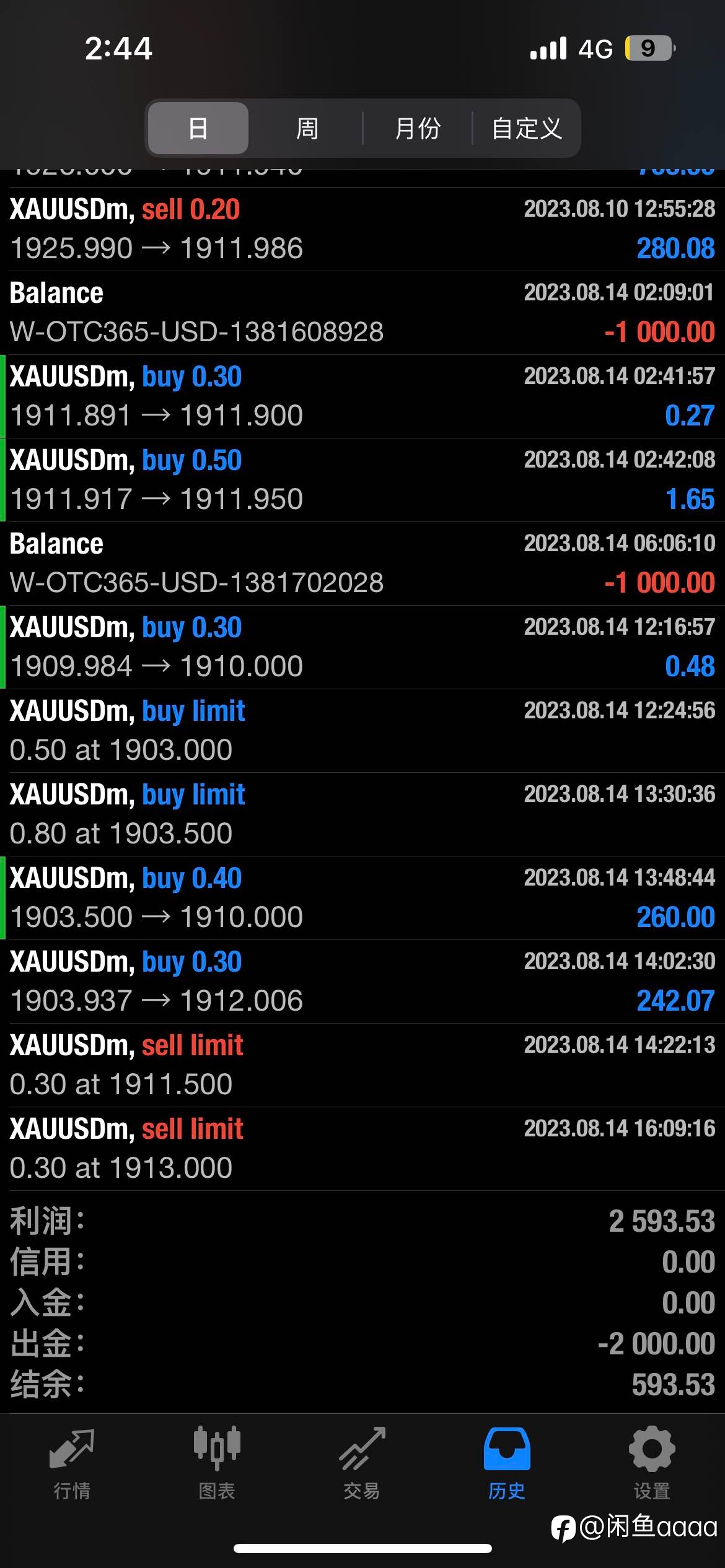The height and width of the screenshot is (1568, 725).
Task: Open 设置 settings tab
Action: pyautogui.click(x=652, y=1464)
